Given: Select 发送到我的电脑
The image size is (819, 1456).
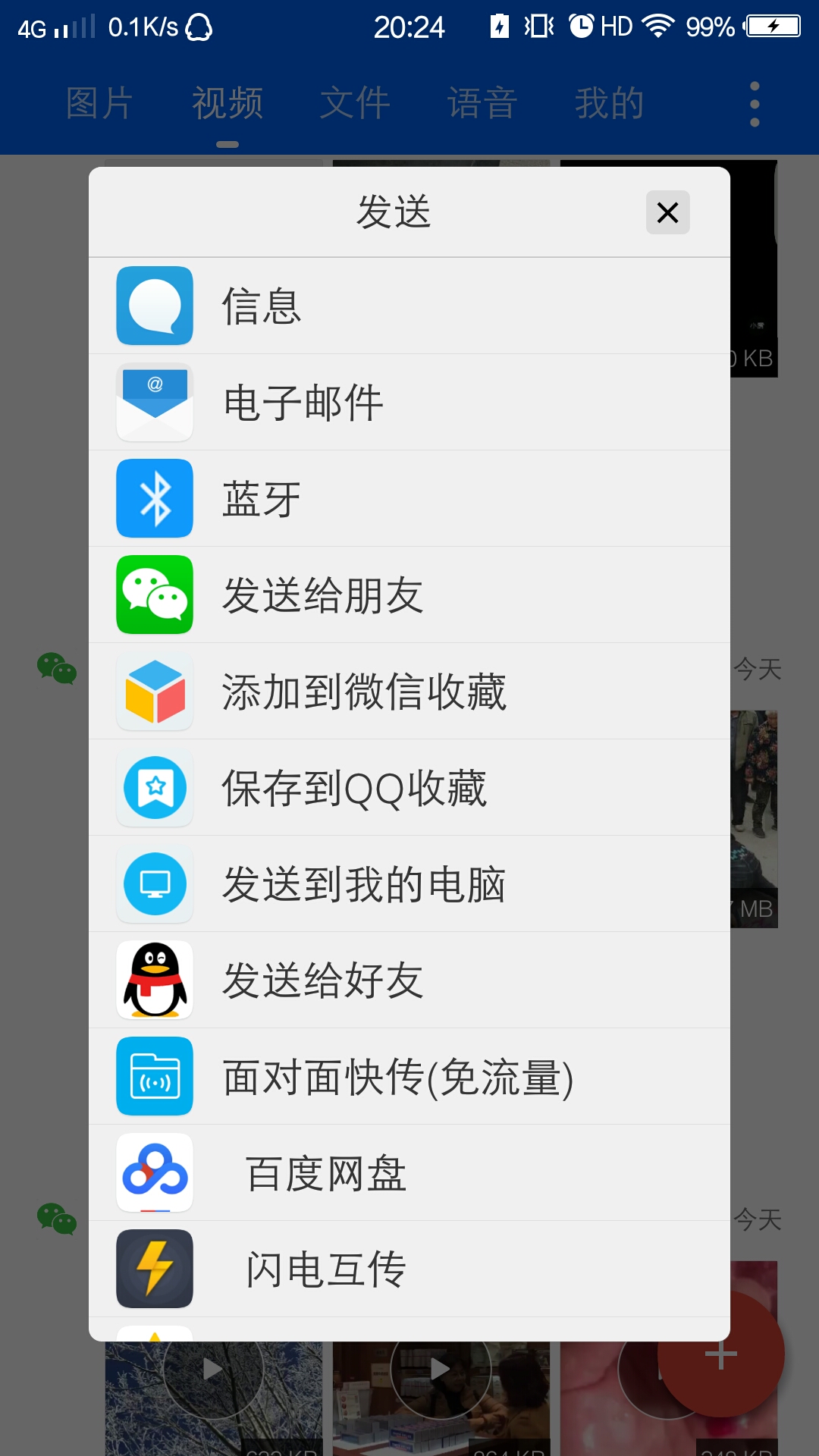Looking at the screenshot, I should pyautogui.click(x=409, y=884).
